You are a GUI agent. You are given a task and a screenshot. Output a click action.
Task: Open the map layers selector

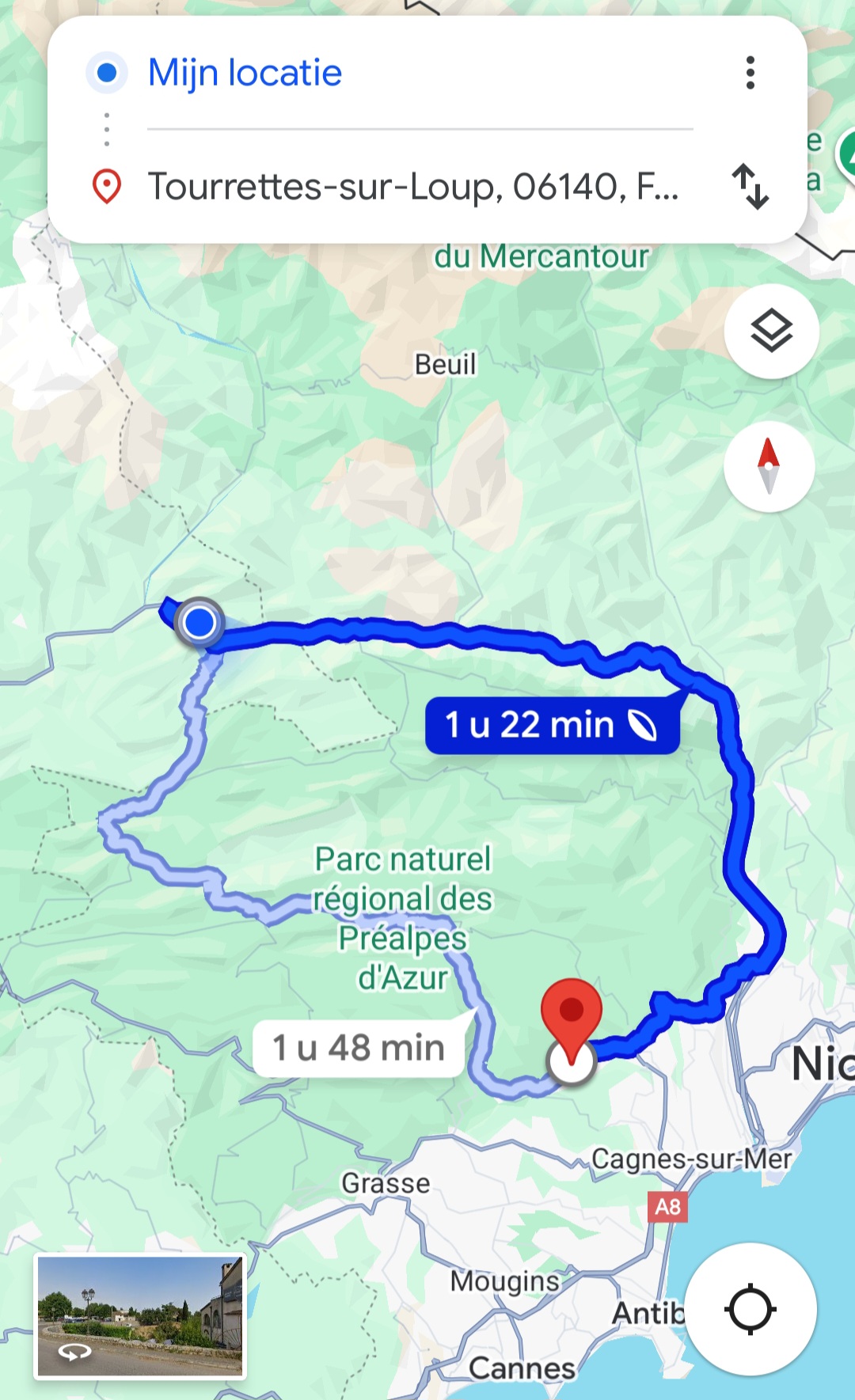[x=771, y=330]
